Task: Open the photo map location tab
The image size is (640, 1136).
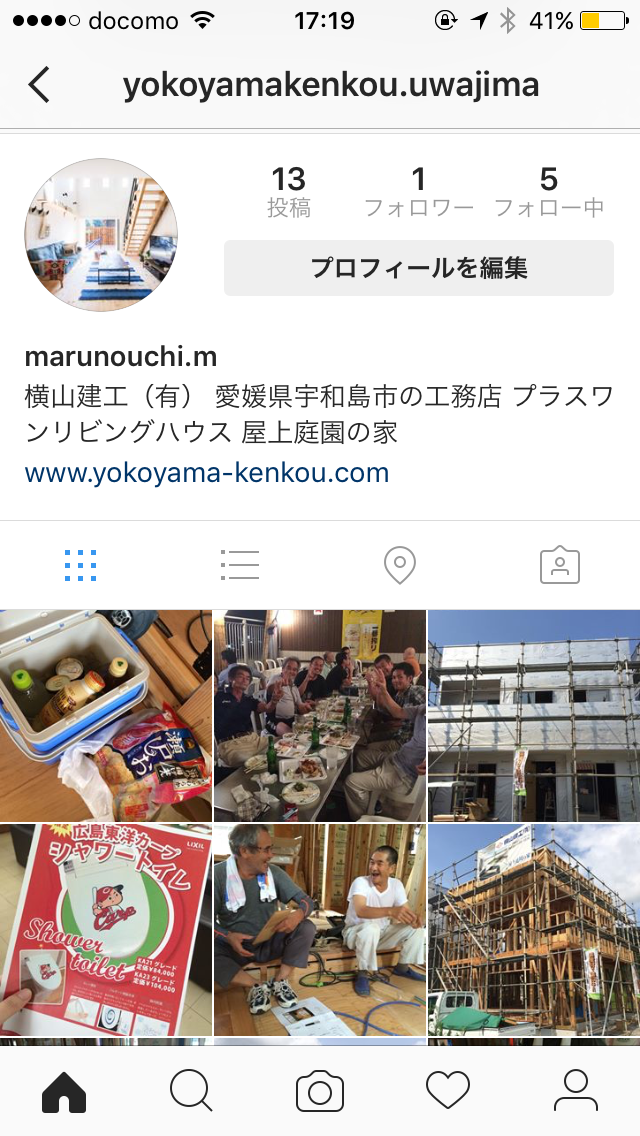Action: point(400,566)
